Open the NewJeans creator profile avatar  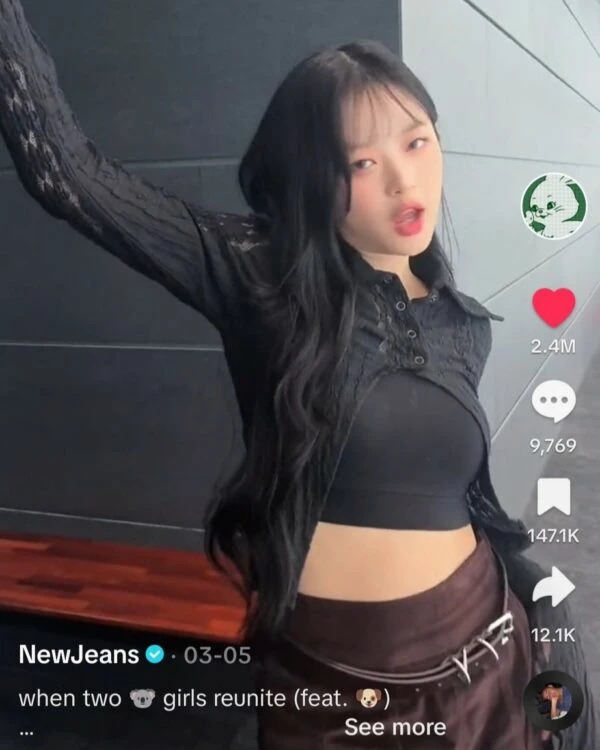click(x=553, y=206)
